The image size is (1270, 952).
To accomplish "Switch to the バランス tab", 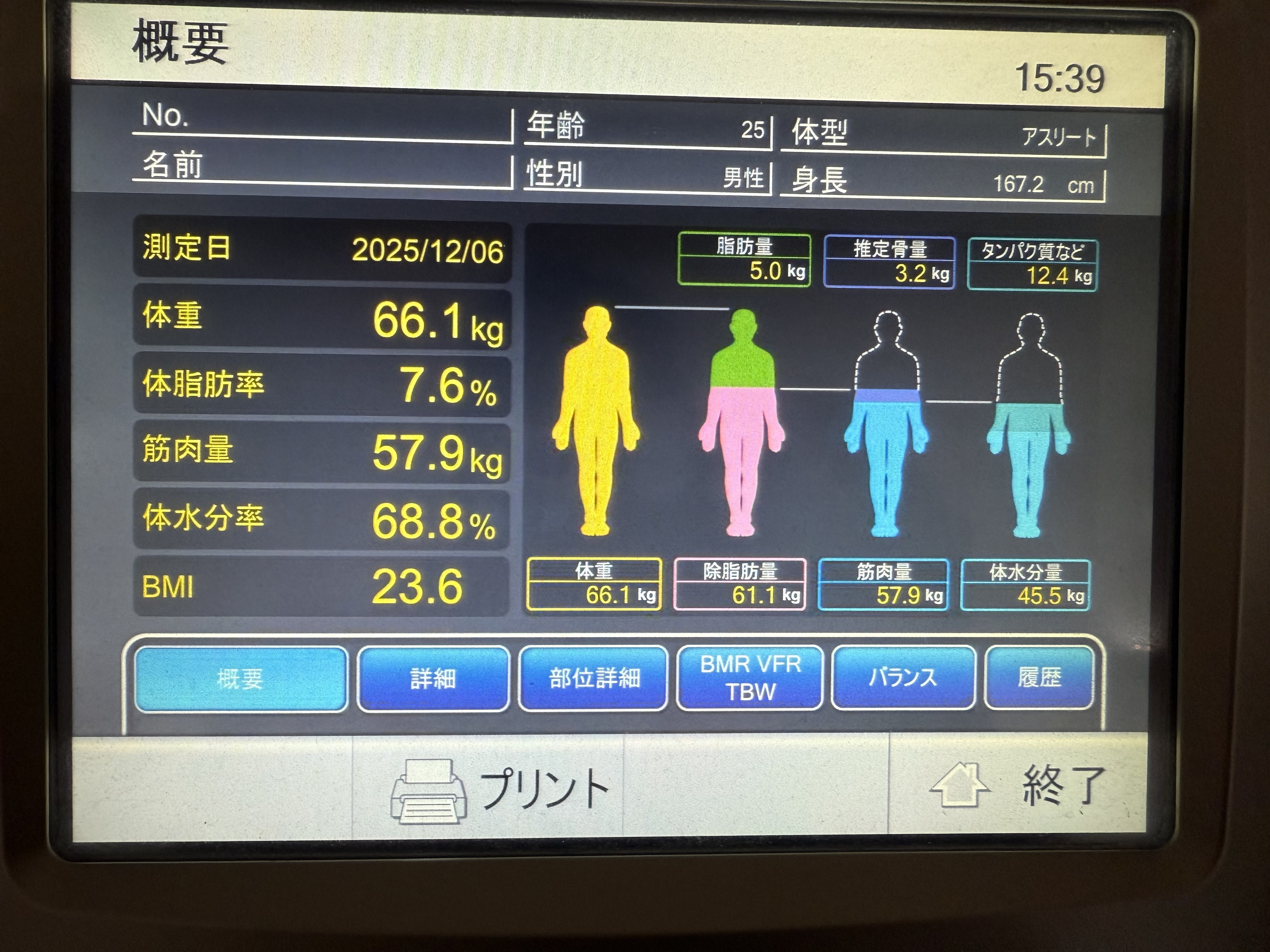I will point(902,678).
